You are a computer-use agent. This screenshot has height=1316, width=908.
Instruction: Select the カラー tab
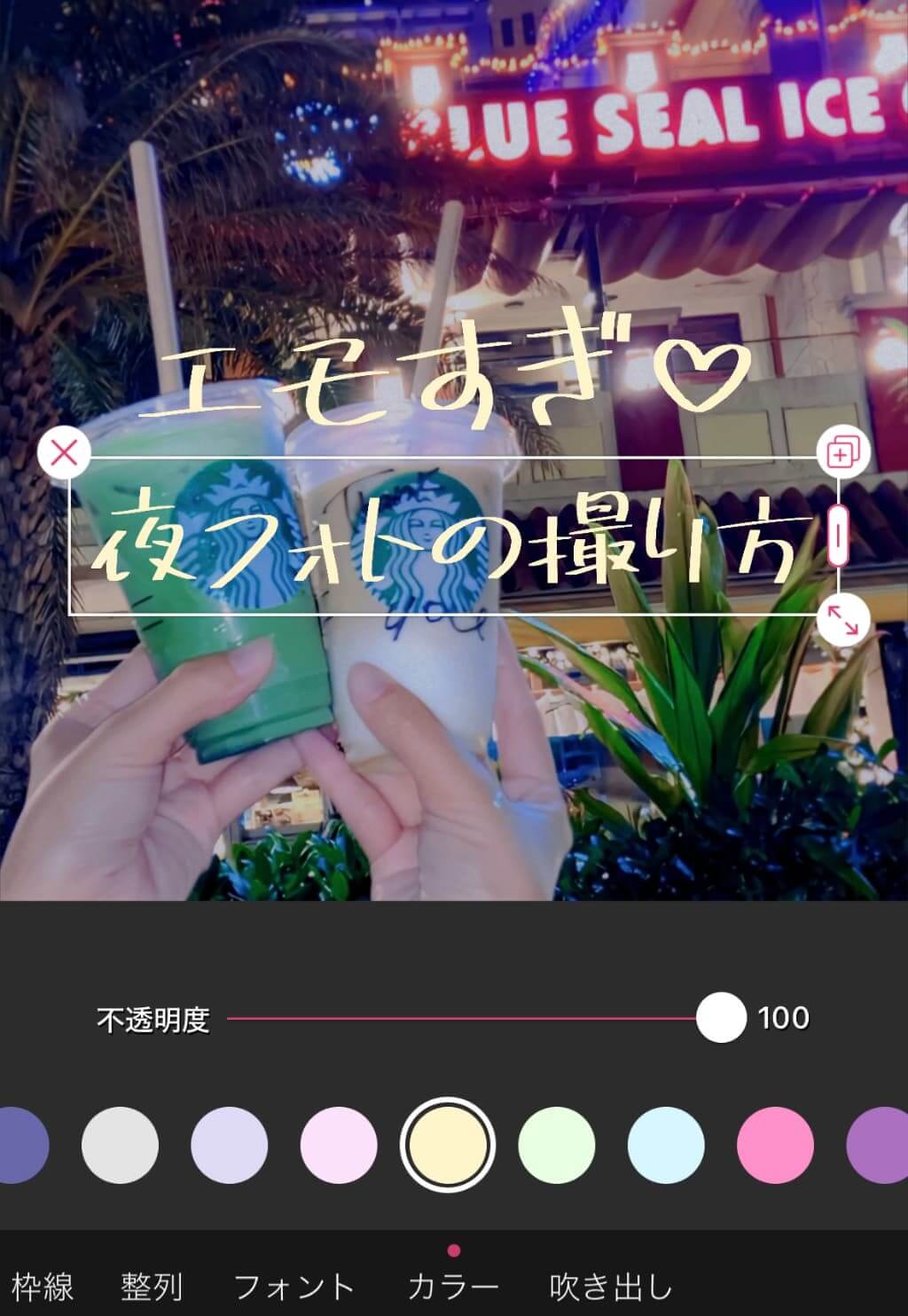453,1286
